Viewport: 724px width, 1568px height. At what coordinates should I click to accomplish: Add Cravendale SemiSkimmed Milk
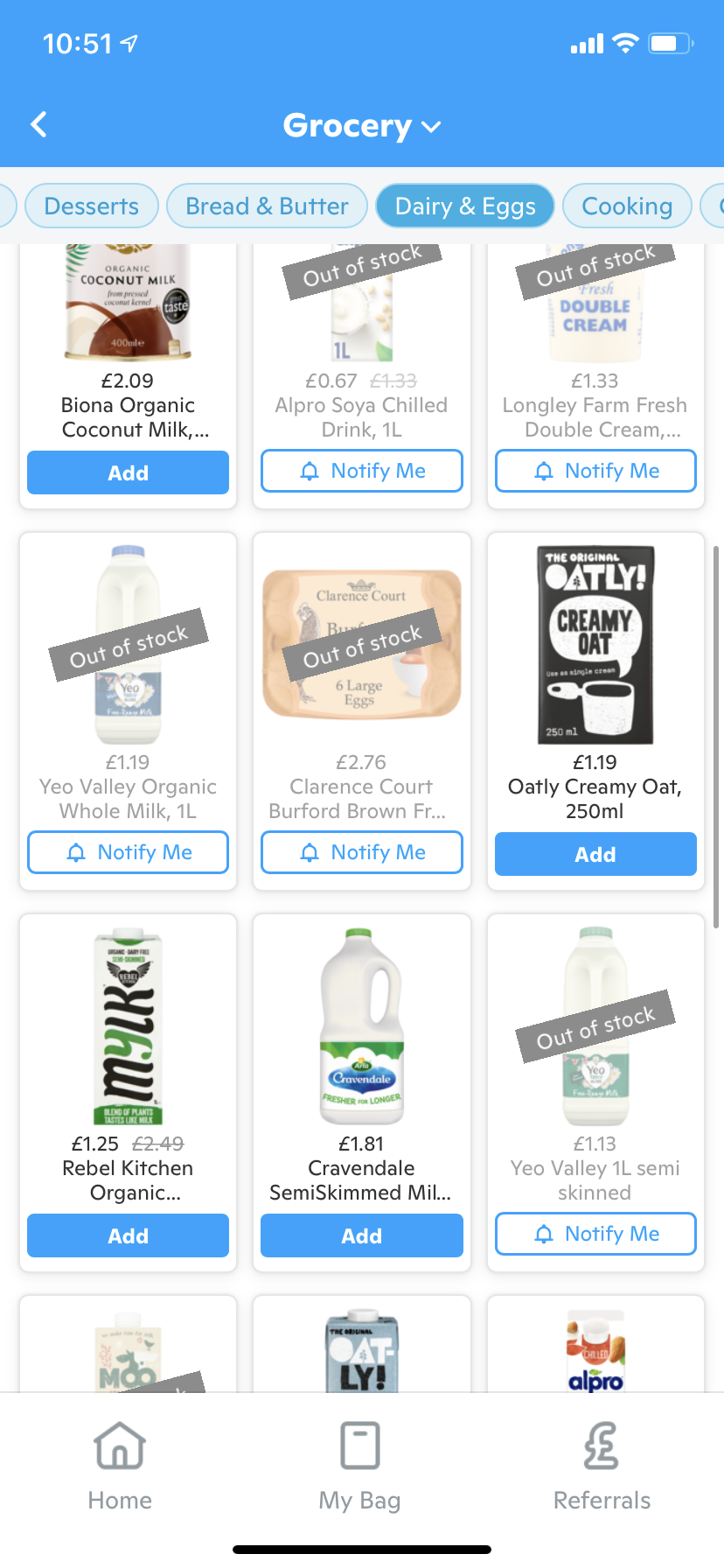pos(361,1236)
